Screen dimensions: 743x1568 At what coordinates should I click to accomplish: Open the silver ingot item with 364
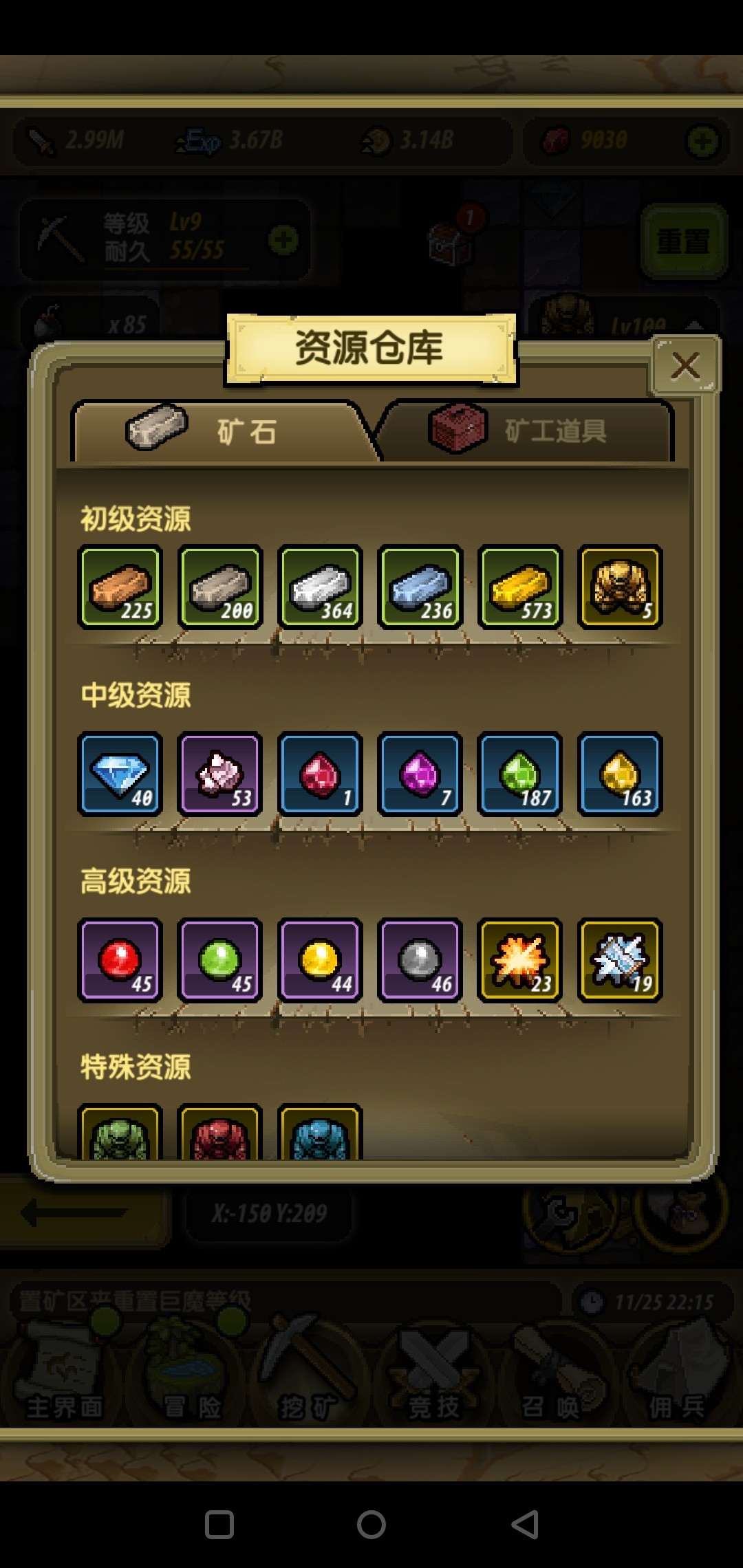point(320,587)
